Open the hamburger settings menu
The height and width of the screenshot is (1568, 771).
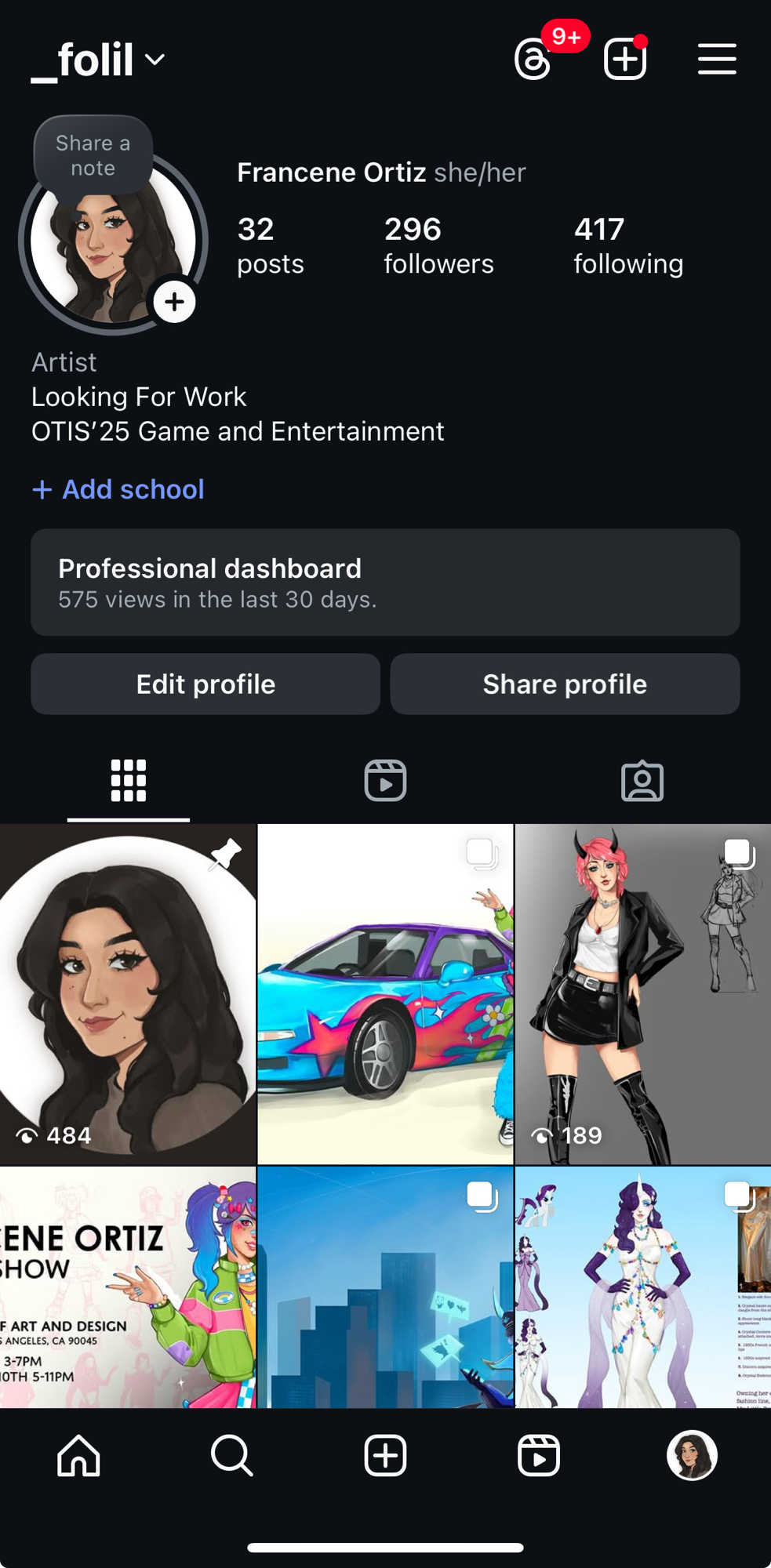717,60
